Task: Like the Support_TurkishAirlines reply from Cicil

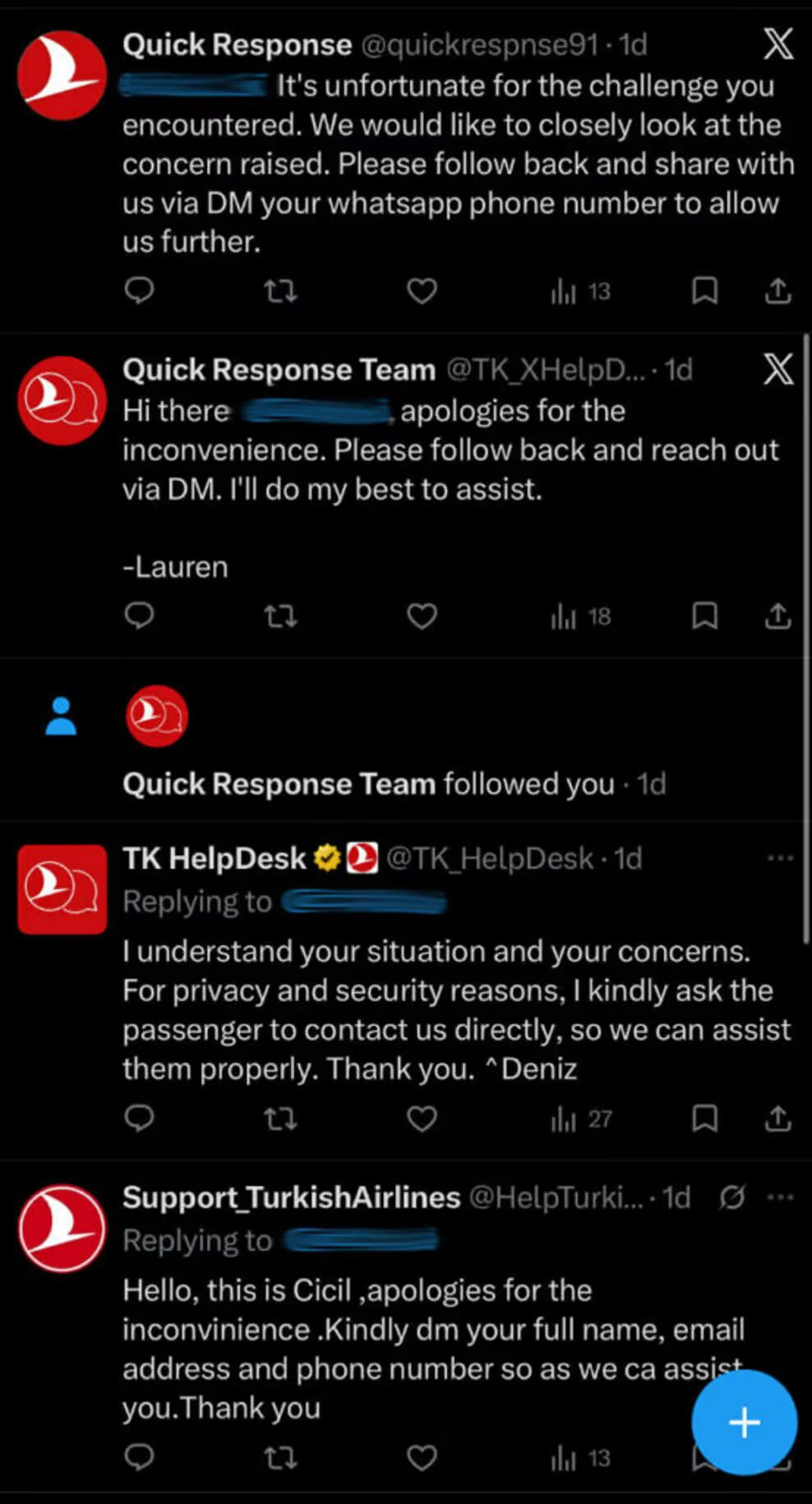Action: tap(422, 1458)
